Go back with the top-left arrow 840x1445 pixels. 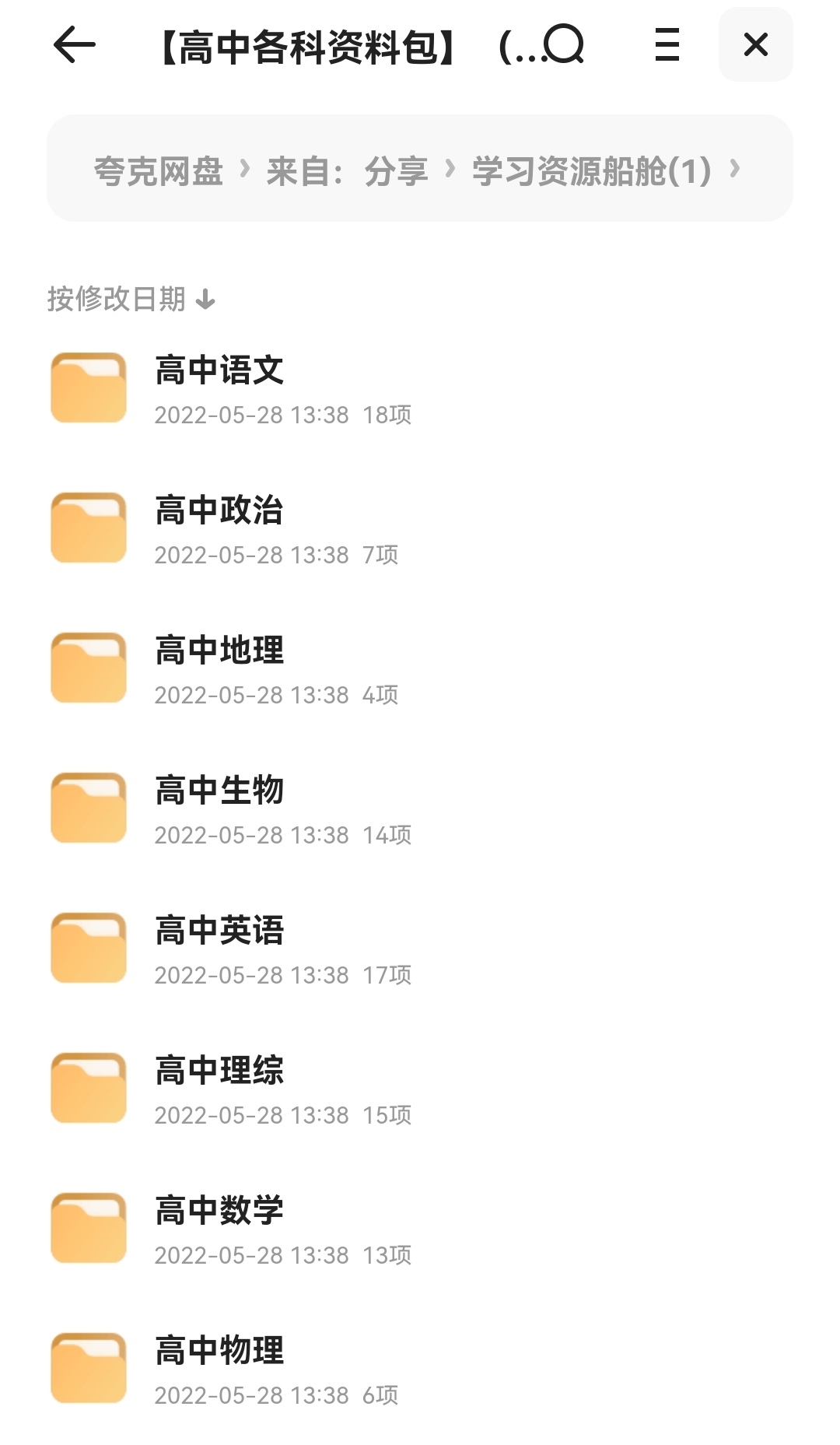tap(74, 44)
